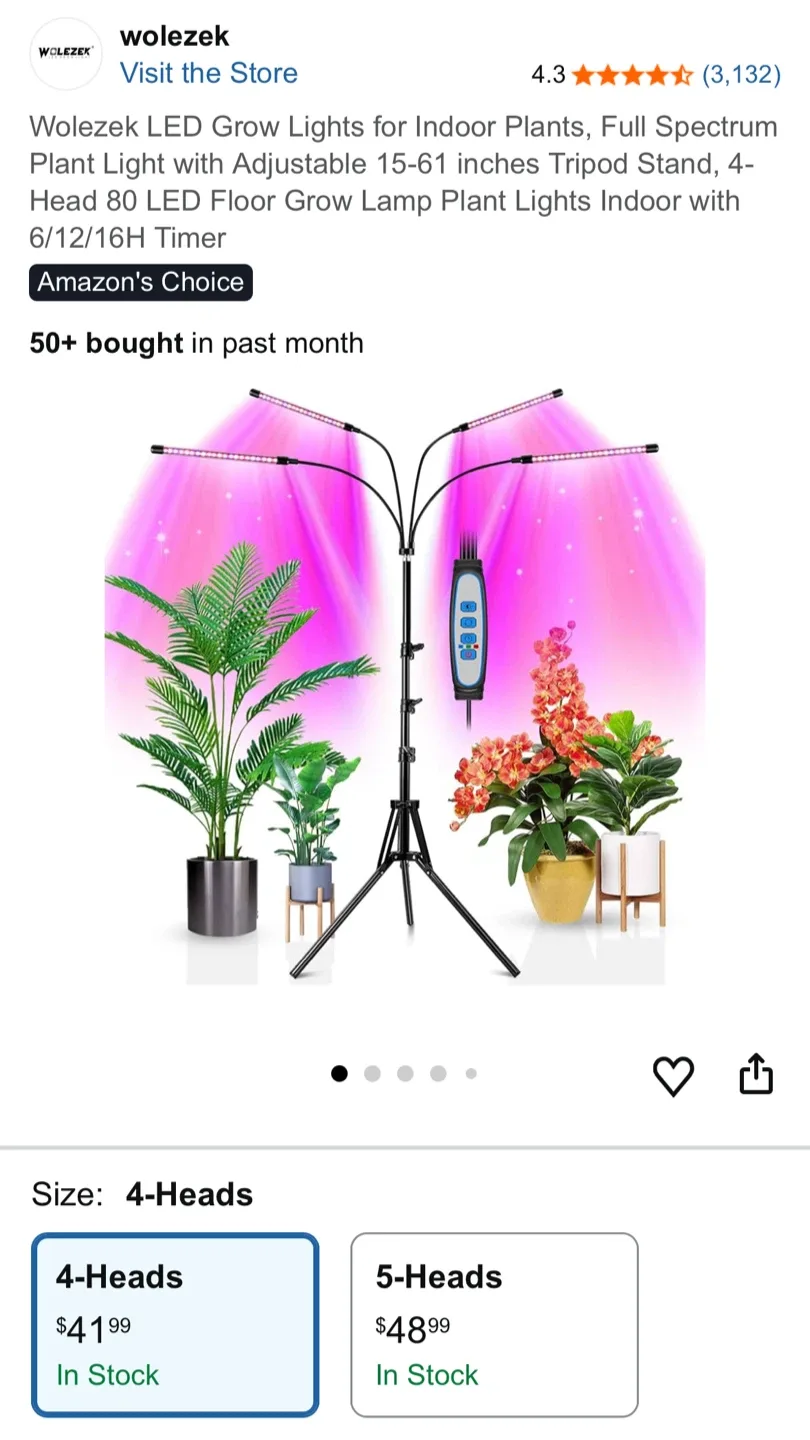810x1440 pixels.
Task: Click the Amazon's Choice badge
Action: pos(140,283)
